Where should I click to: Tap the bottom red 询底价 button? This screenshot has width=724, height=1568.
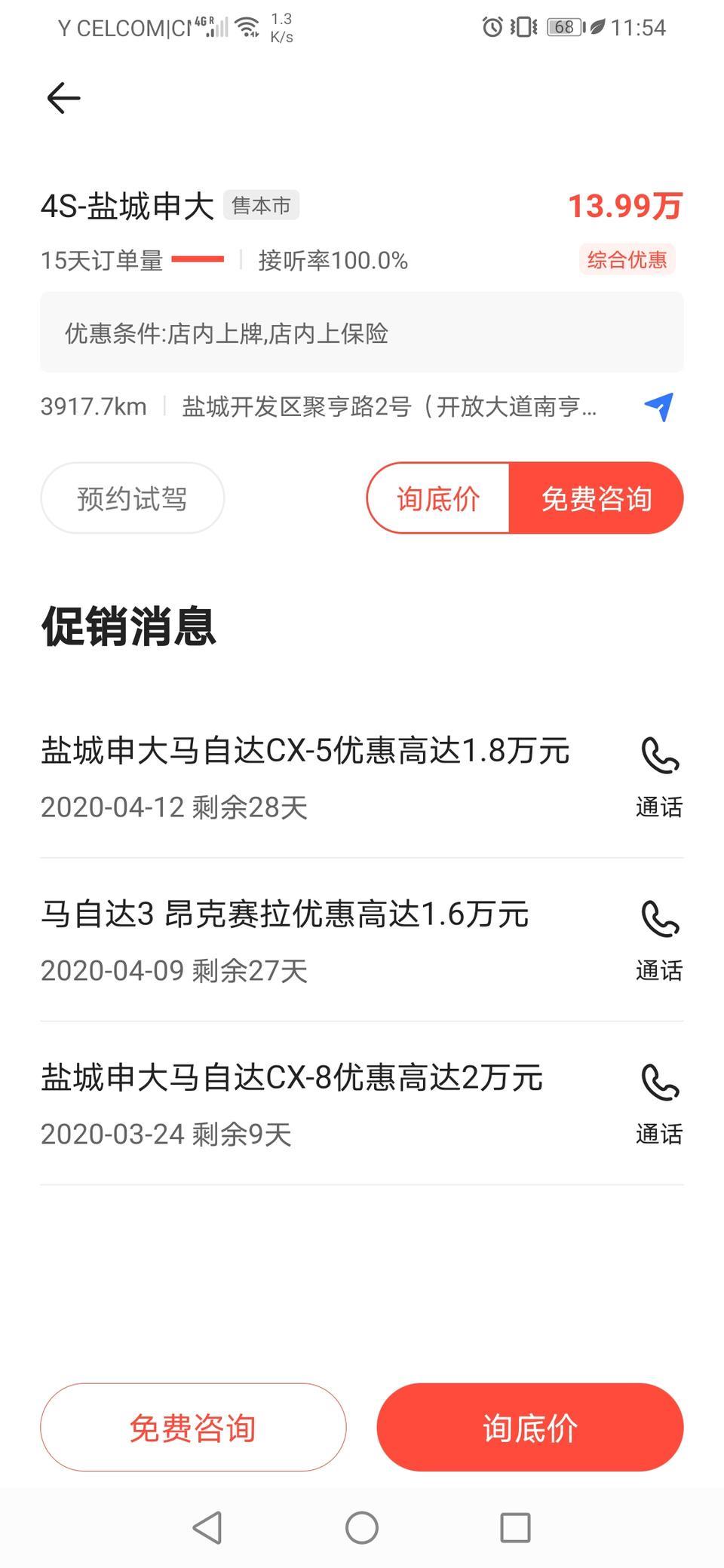[x=530, y=1427]
